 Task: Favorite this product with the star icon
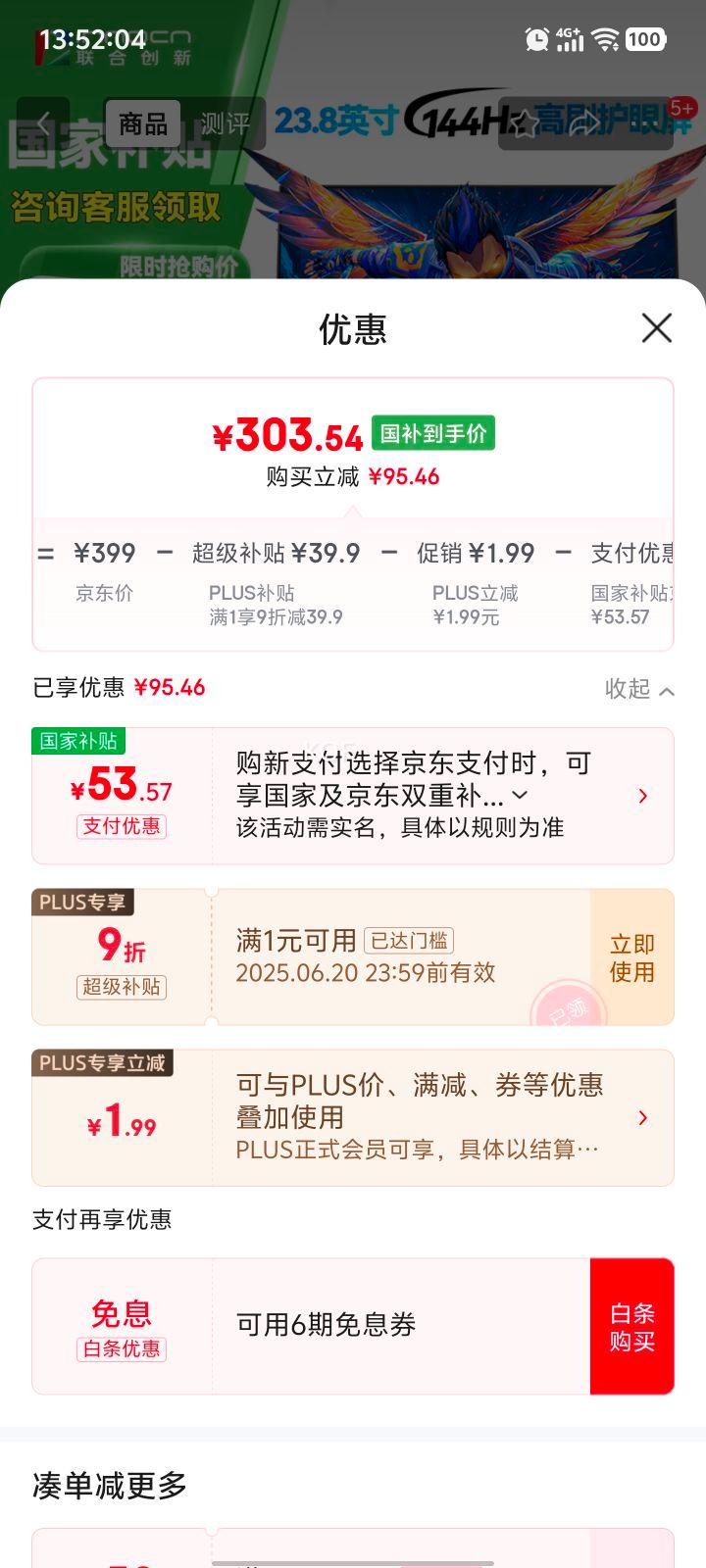click(526, 123)
